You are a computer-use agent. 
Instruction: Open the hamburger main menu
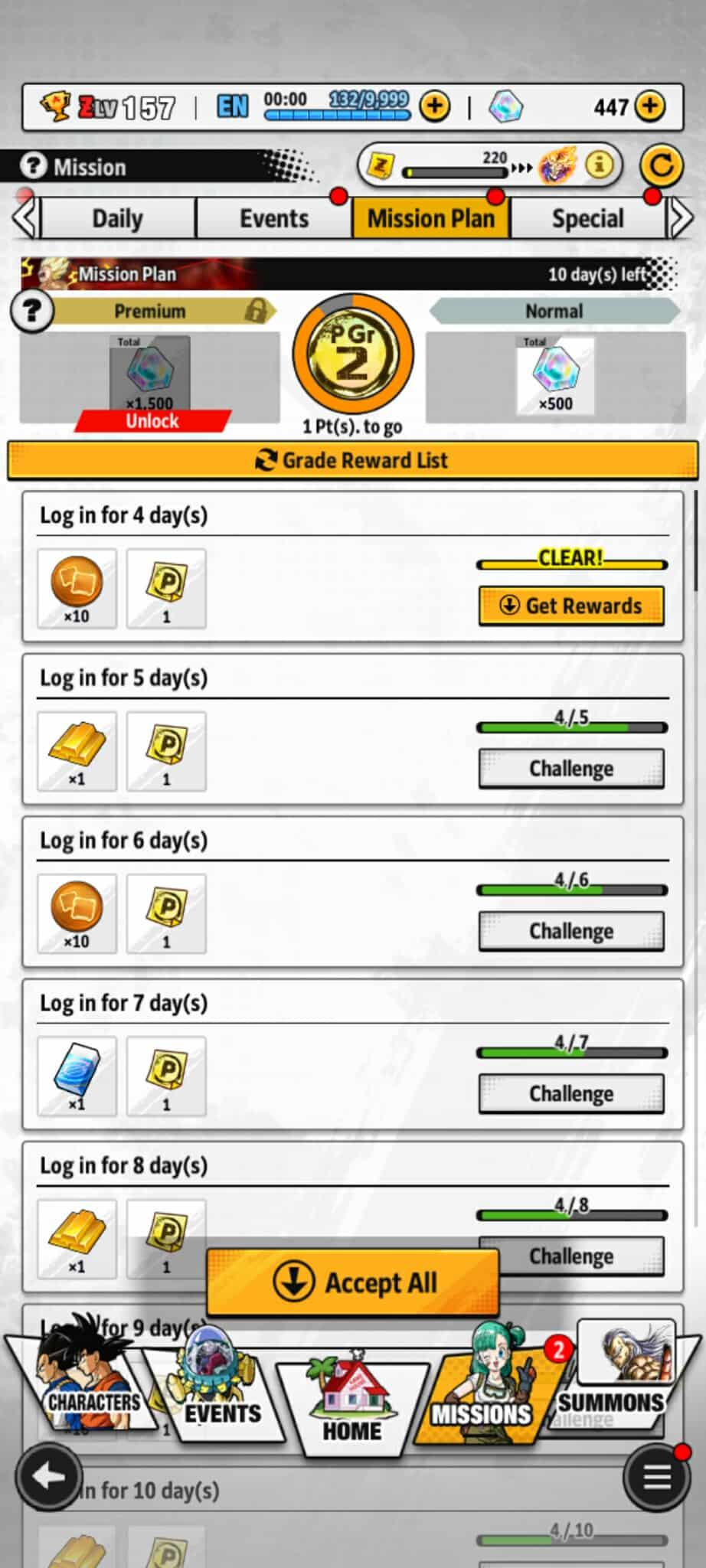[656, 1477]
